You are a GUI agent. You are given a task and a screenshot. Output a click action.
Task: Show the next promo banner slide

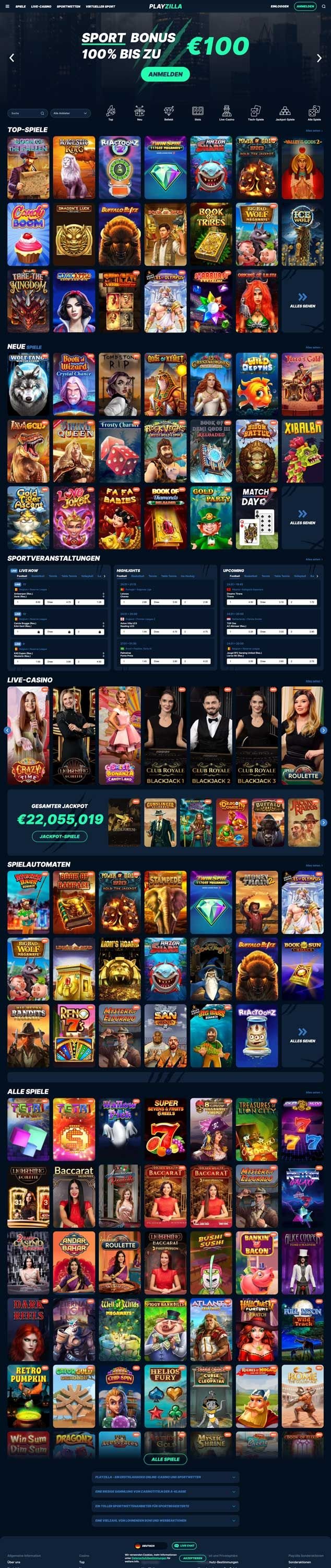coord(319,58)
